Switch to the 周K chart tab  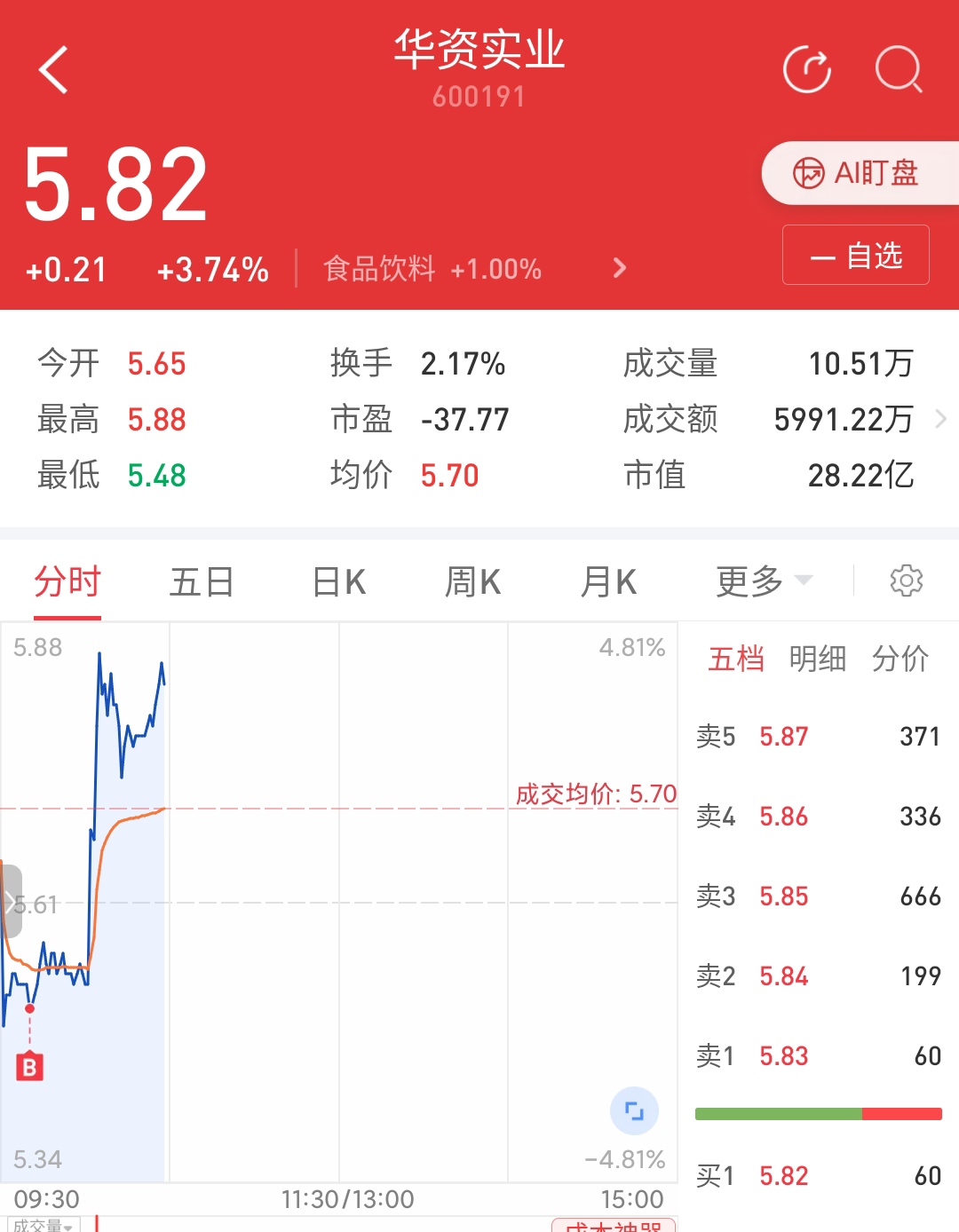[x=472, y=583]
